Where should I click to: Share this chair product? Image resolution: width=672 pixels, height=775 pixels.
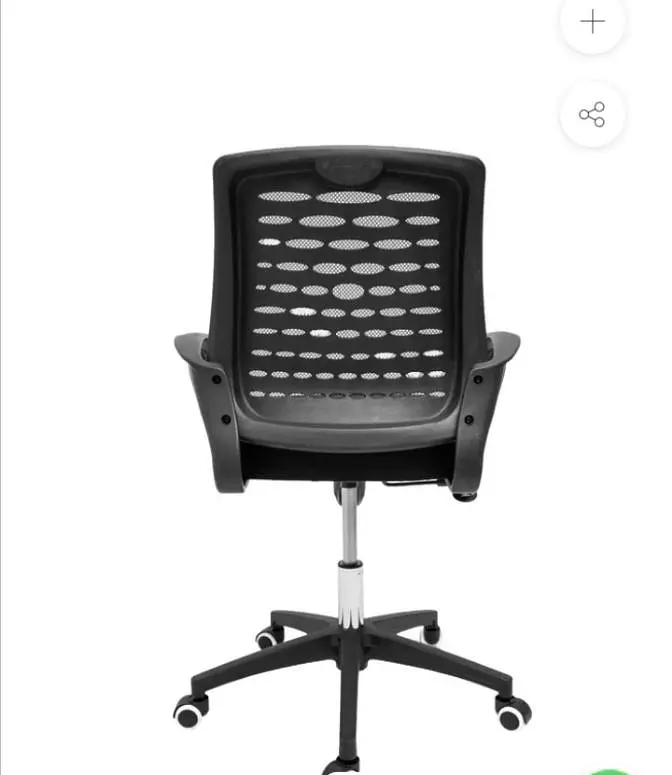click(x=592, y=114)
